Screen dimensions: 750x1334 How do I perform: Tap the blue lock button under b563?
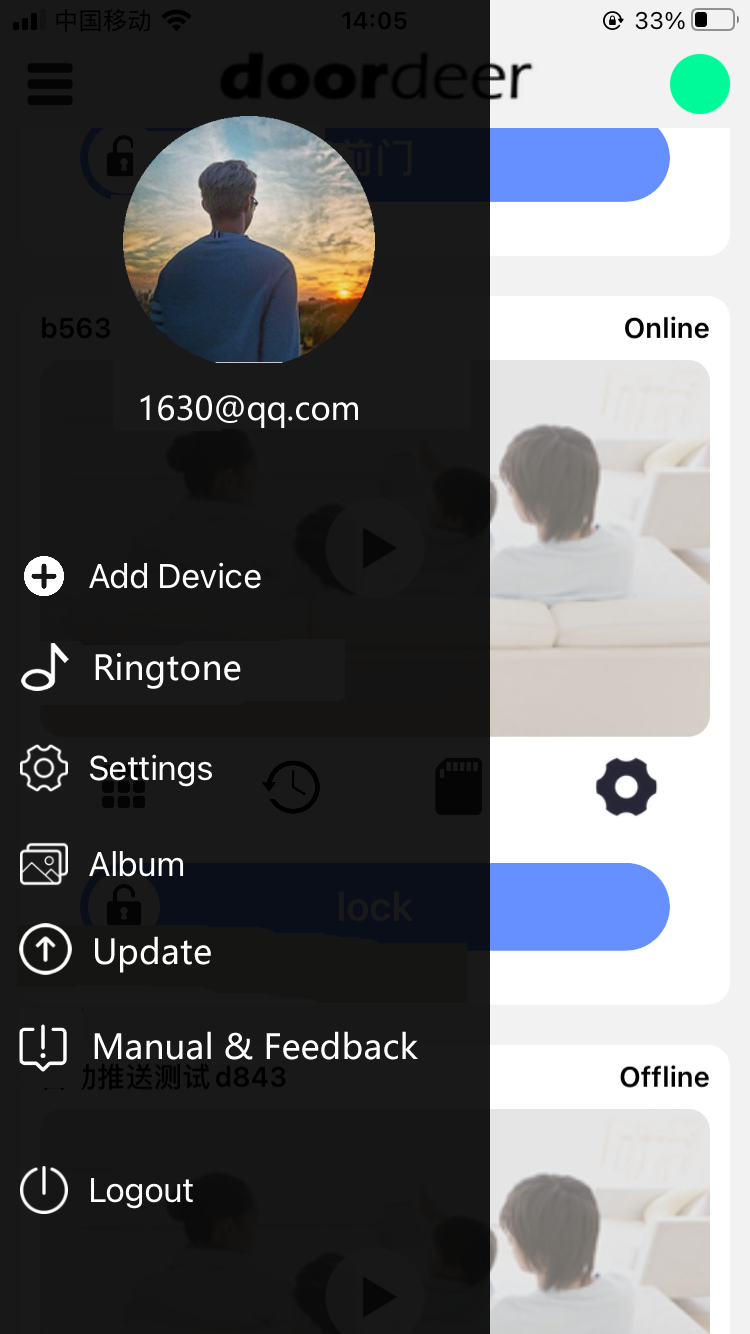375,907
